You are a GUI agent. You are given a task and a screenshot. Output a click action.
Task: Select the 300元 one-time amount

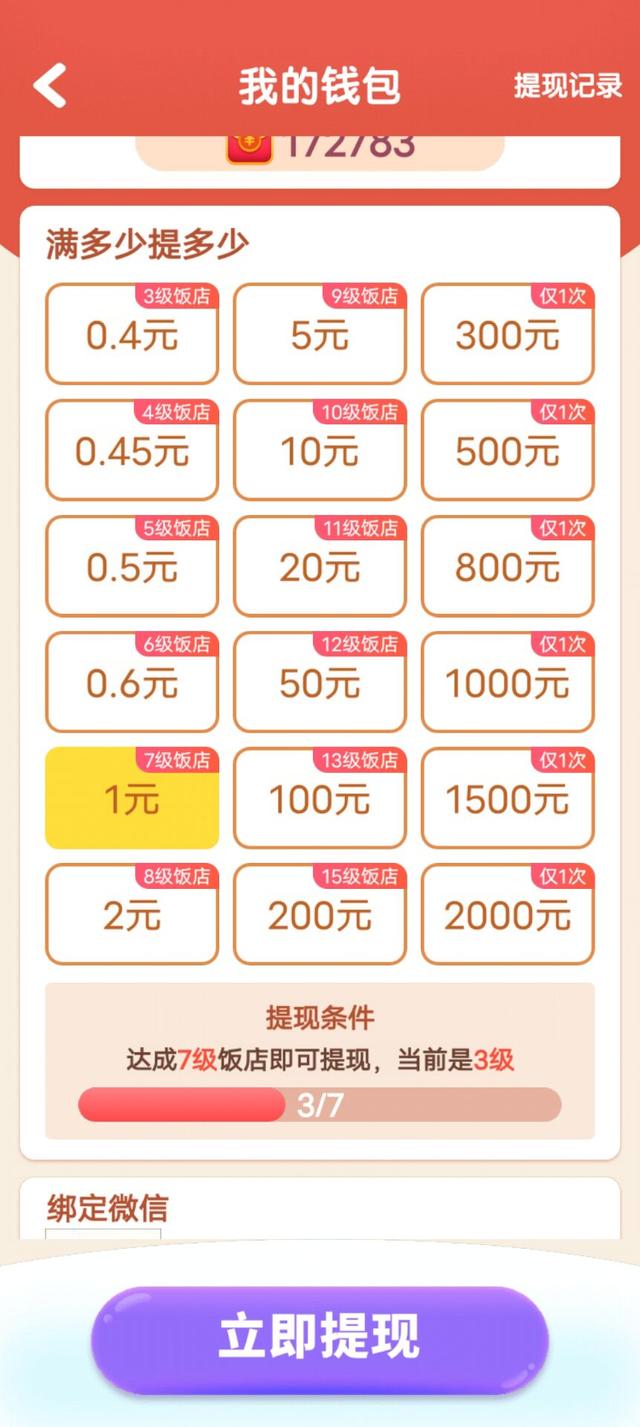(508, 335)
